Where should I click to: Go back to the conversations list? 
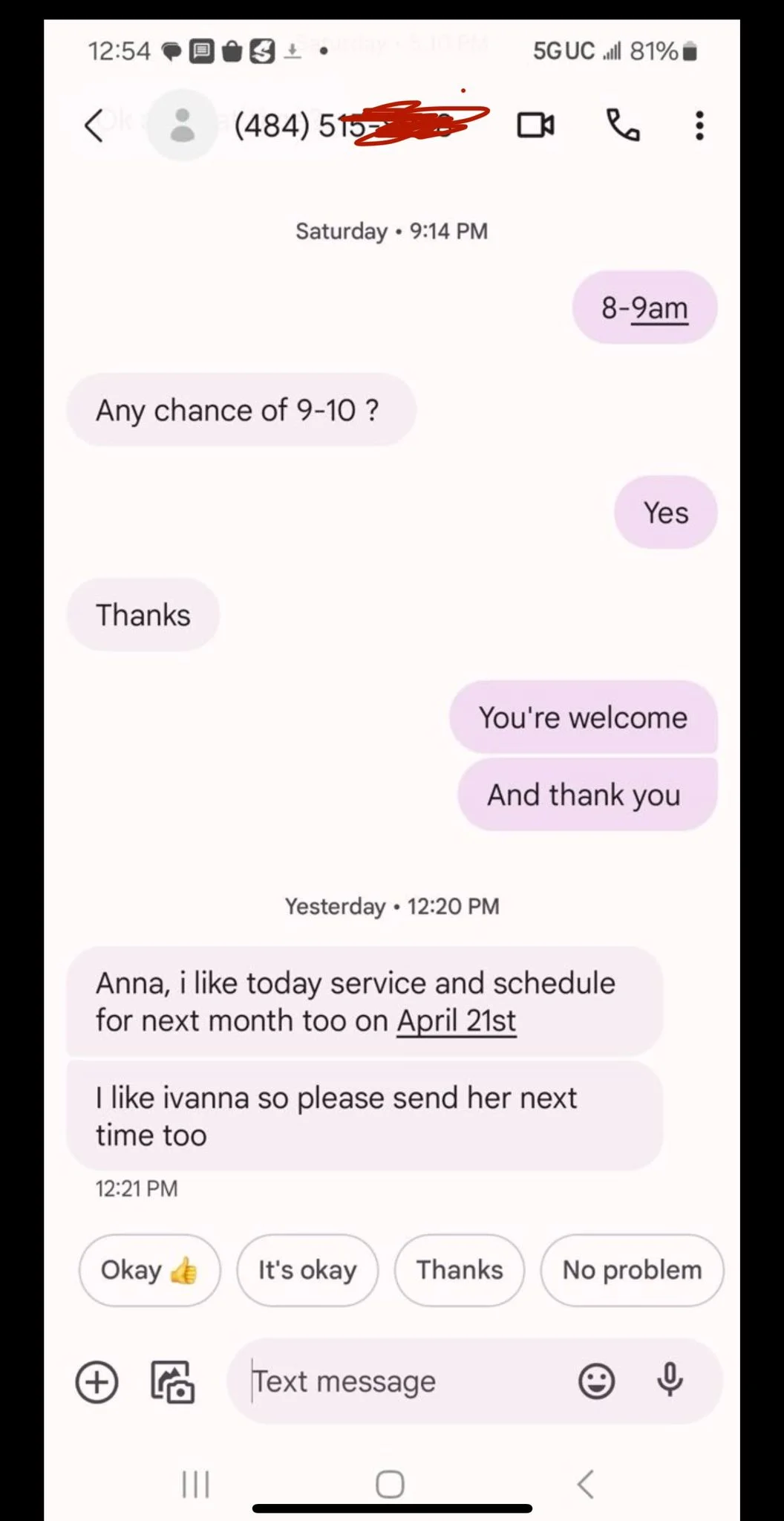tap(94, 126)
